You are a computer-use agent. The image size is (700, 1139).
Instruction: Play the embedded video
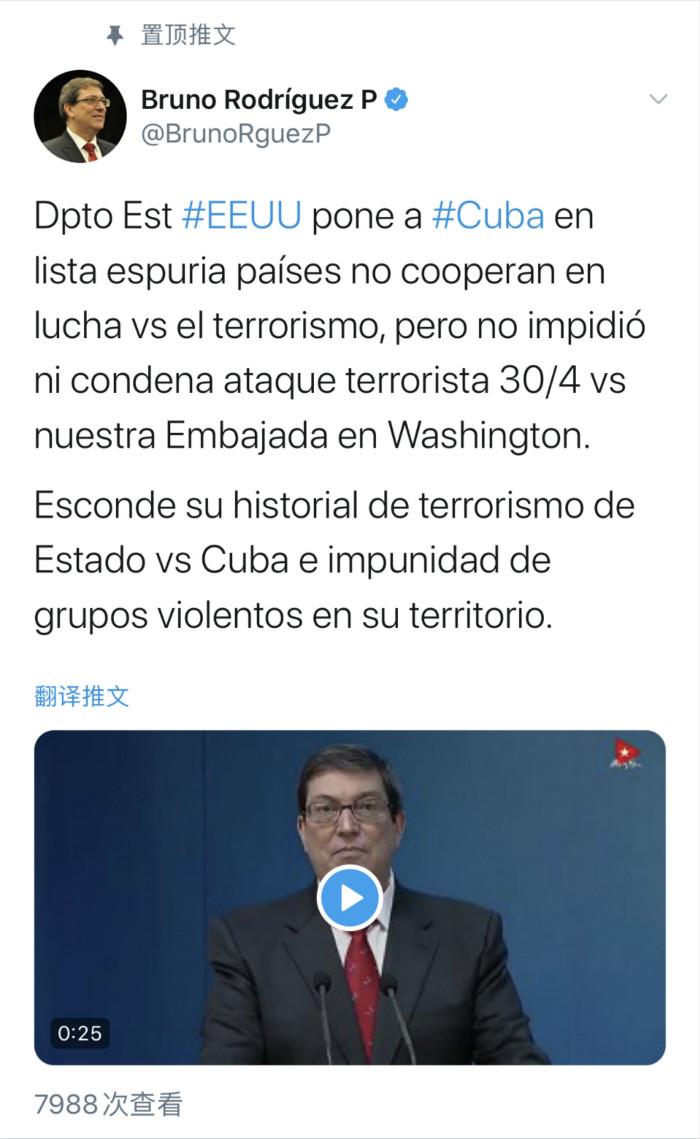pyautogui.click(x=350, y=897)
